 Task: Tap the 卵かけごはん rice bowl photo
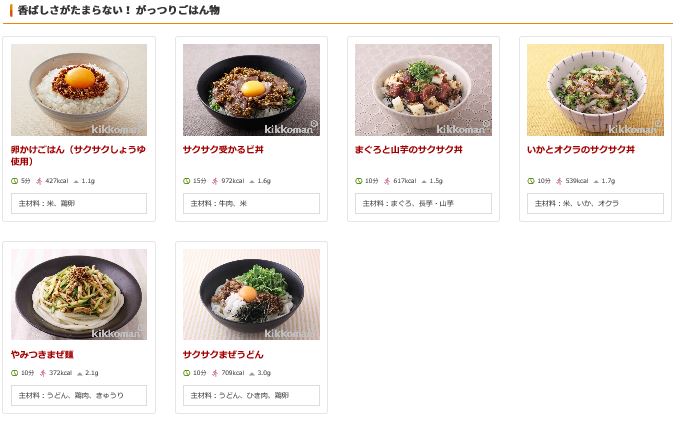(x=79, y=90)
